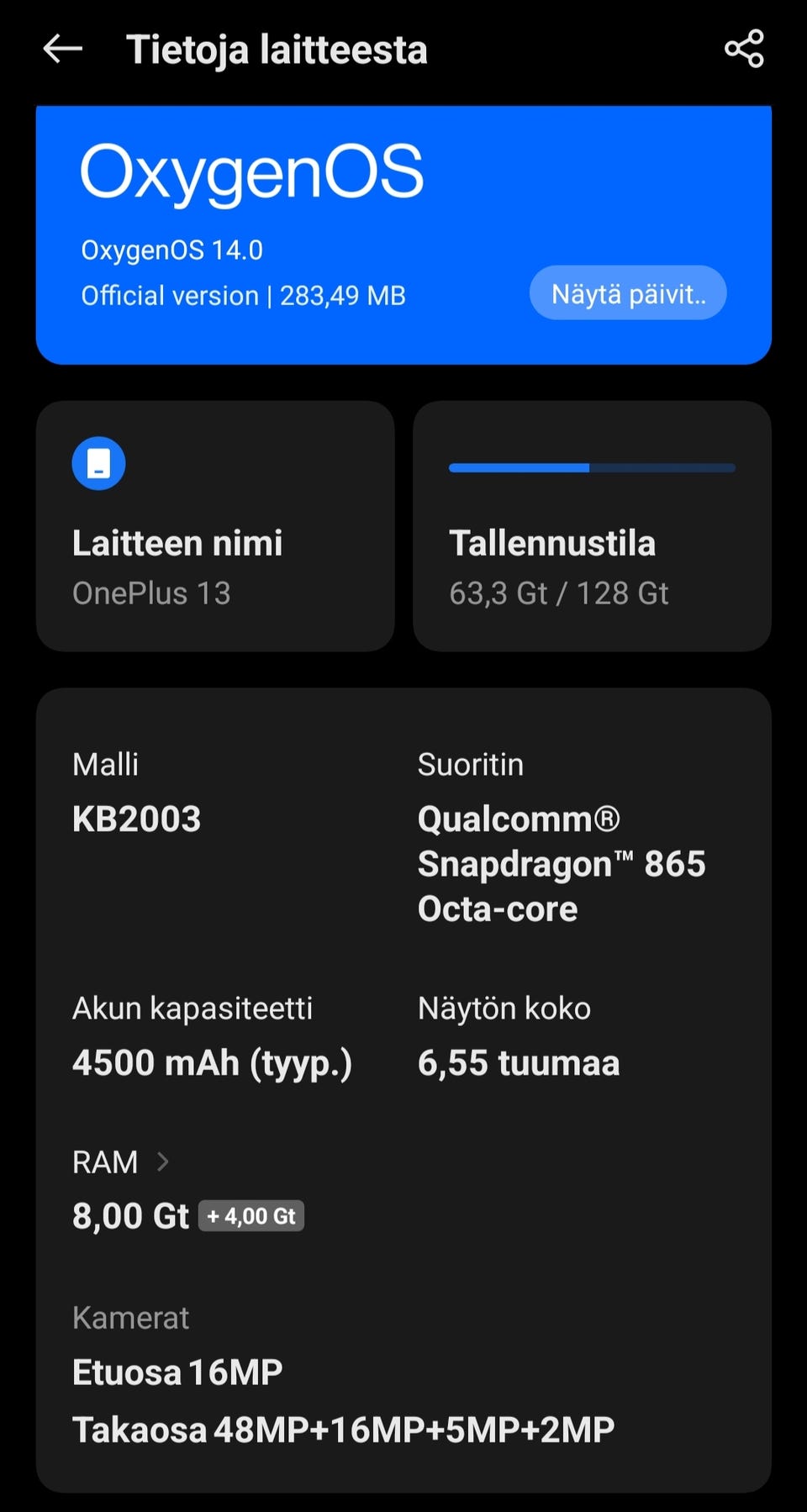Open the share icon at top right
This screenshot has height=1512, width=807.
(x=743, y=49)
